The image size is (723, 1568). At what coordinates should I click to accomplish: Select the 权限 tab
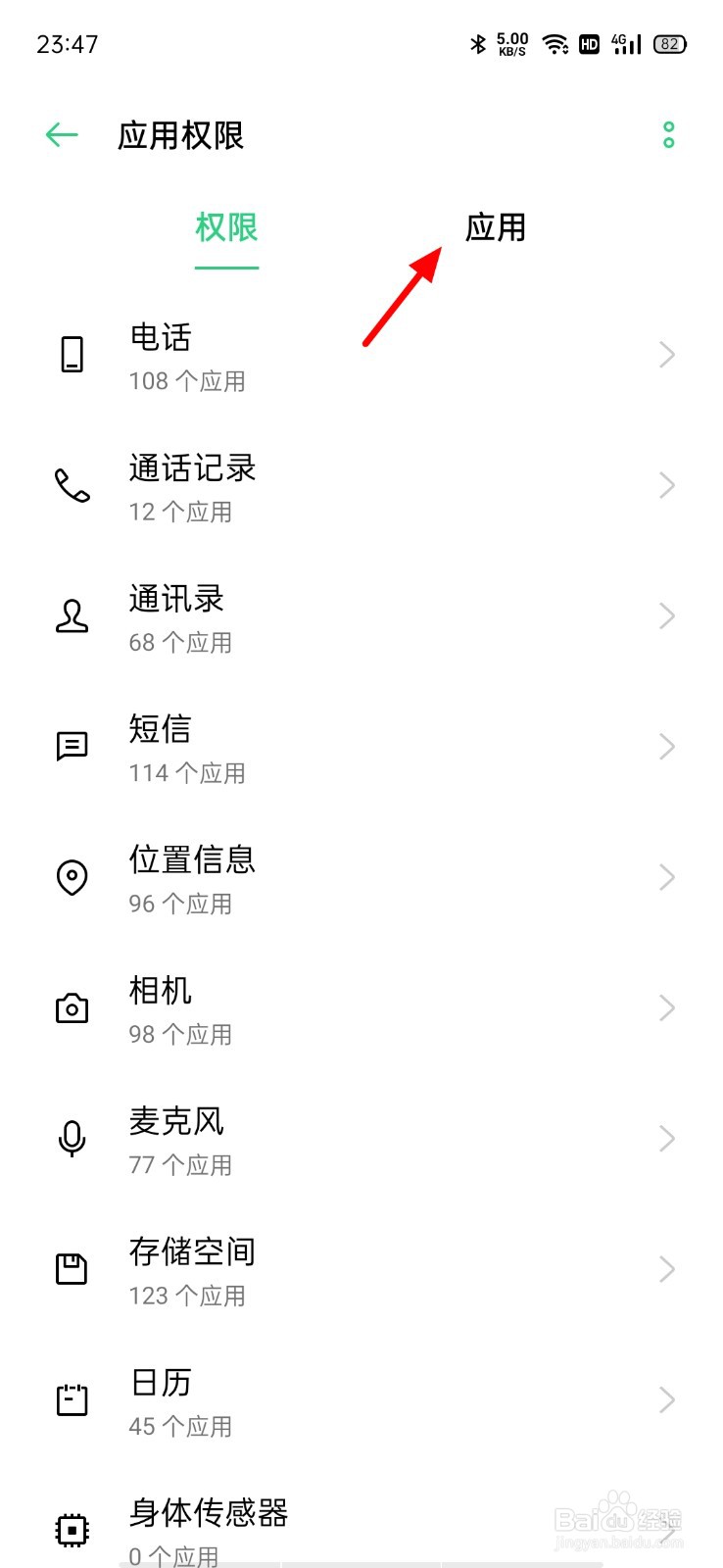click(226, 228)
